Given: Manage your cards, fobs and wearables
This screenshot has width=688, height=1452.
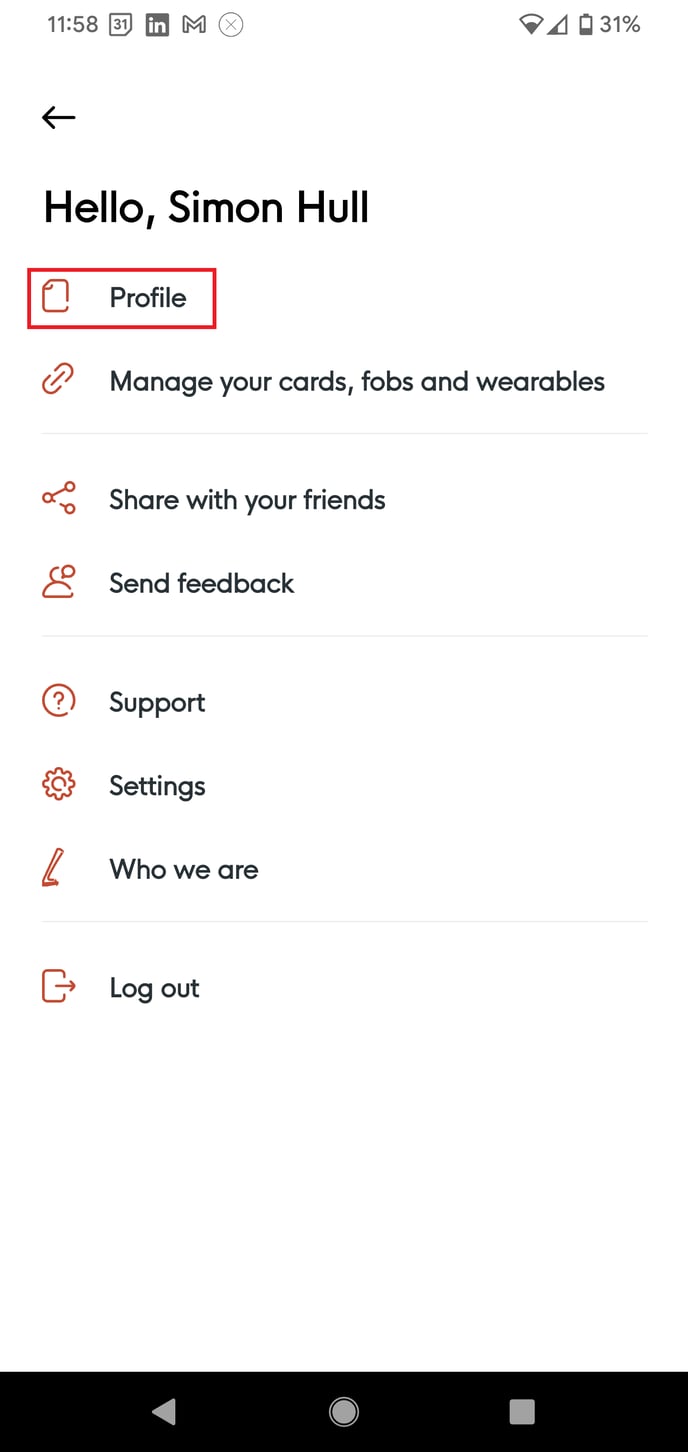Looking at the screenshot, I should click(356, 382).
